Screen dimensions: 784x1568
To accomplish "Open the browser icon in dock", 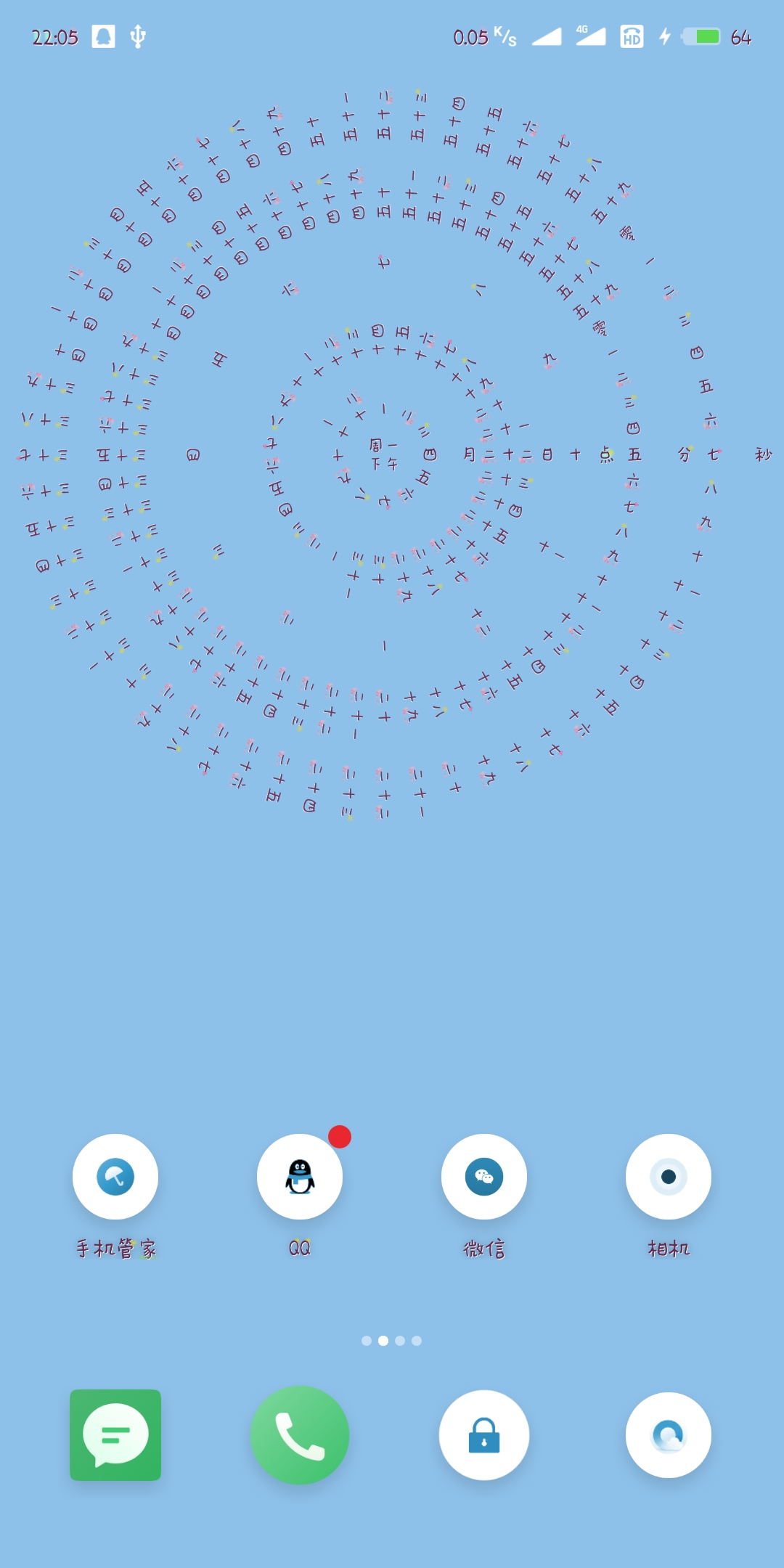I will coord(669,1435).
